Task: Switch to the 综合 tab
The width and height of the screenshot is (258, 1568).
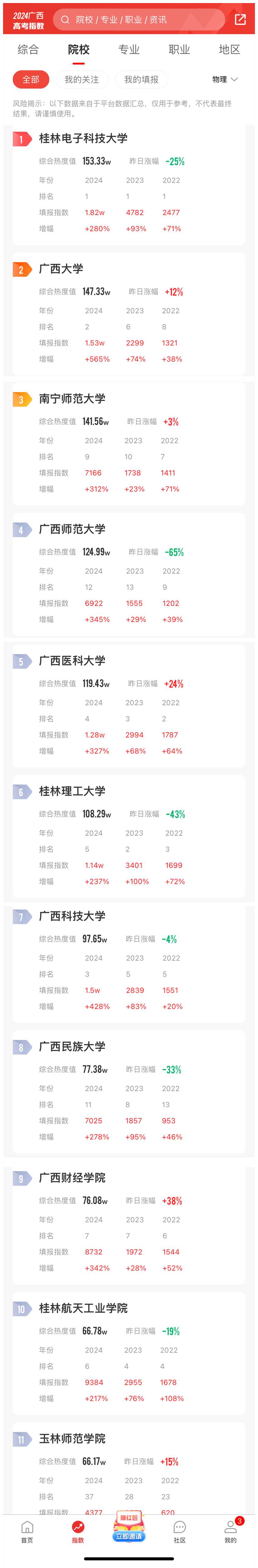Action: point(28,49)
